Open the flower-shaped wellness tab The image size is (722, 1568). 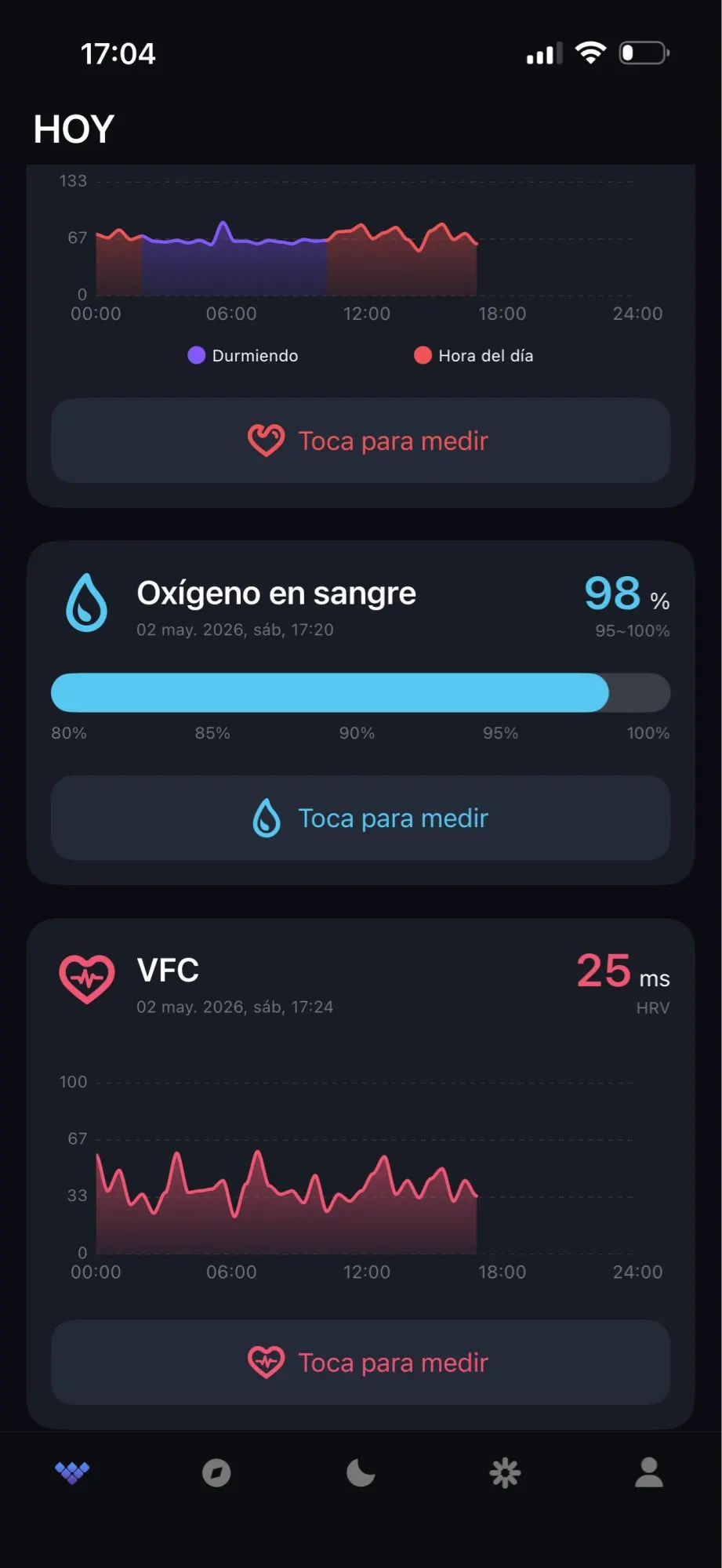coord(505,1472)
